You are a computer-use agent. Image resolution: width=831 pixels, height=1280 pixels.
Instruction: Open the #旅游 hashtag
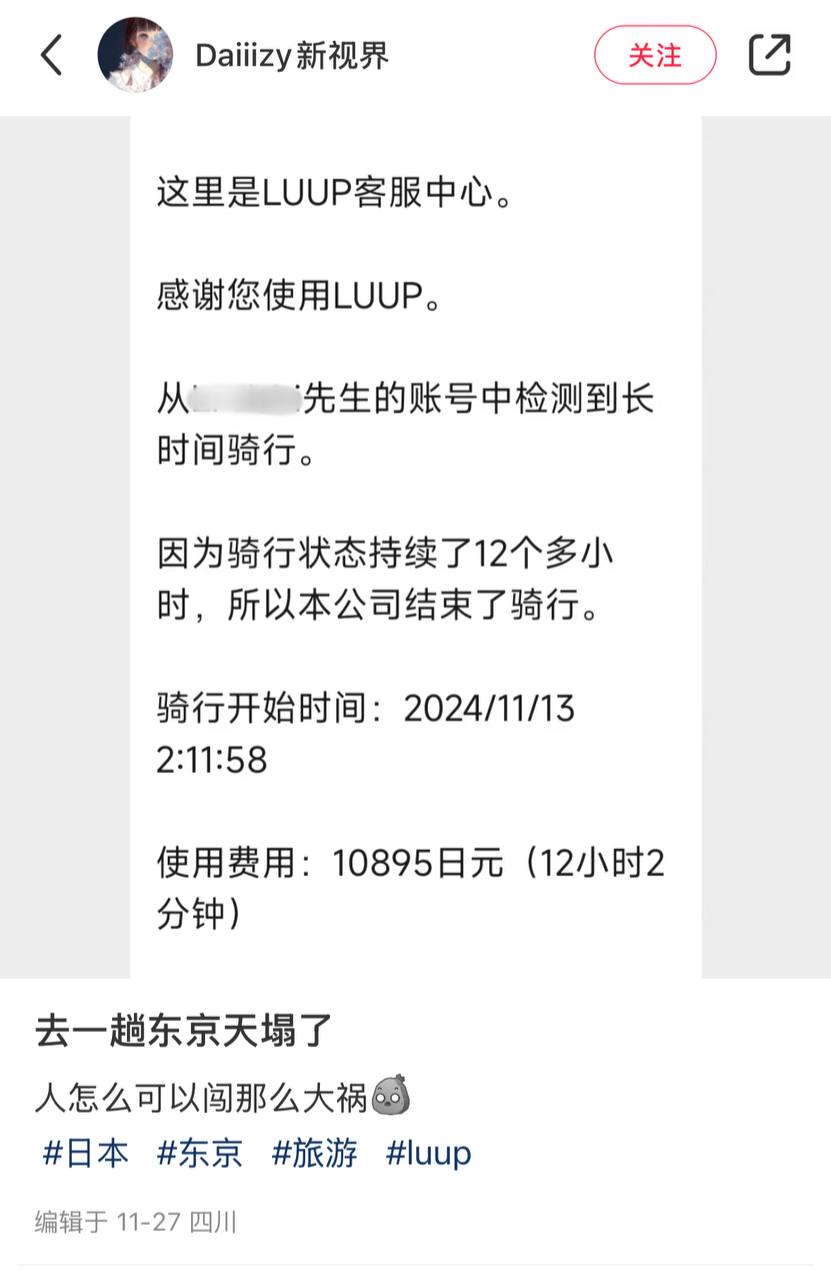(316, 1153)
